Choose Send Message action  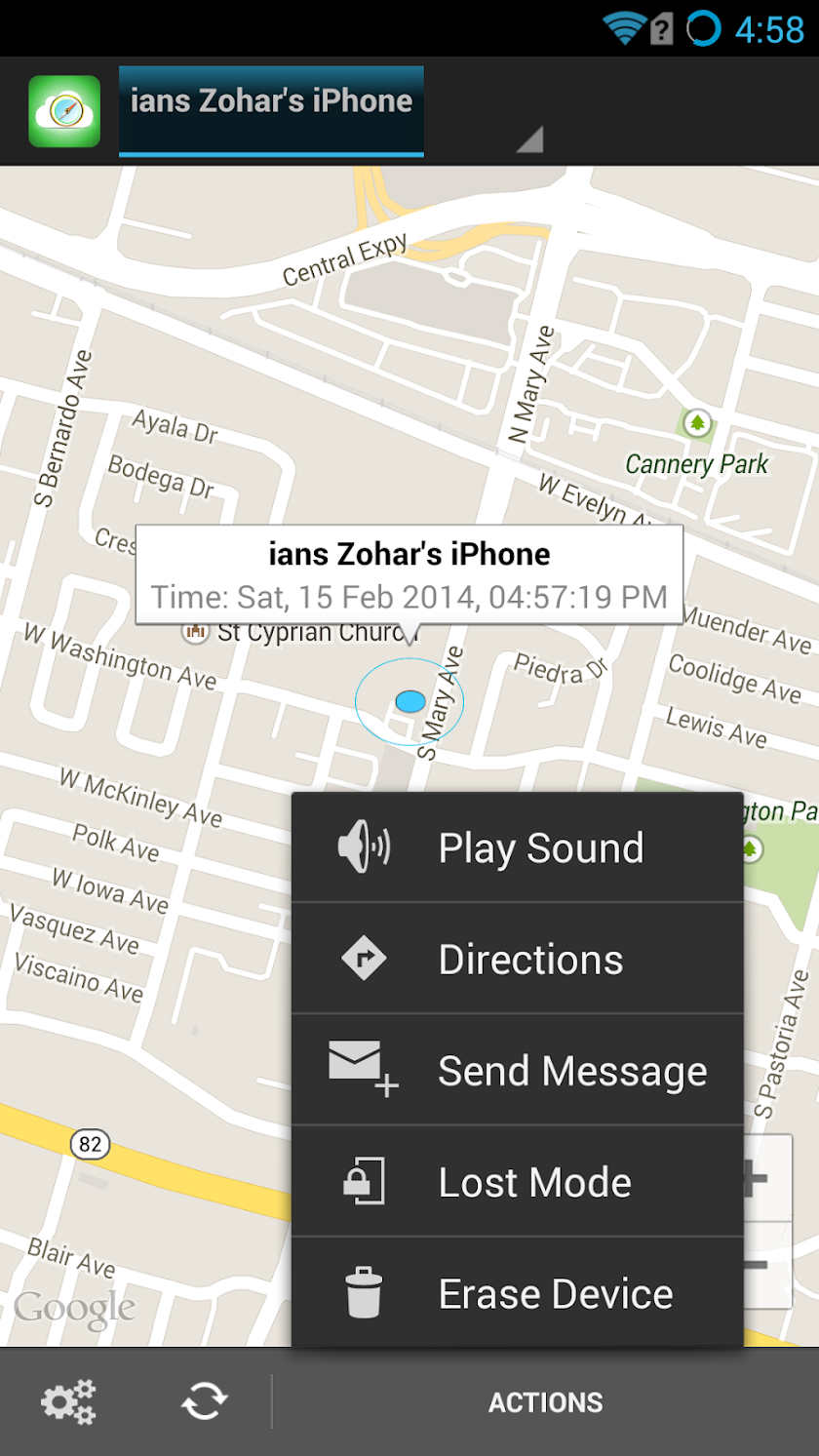point(517,1071)
